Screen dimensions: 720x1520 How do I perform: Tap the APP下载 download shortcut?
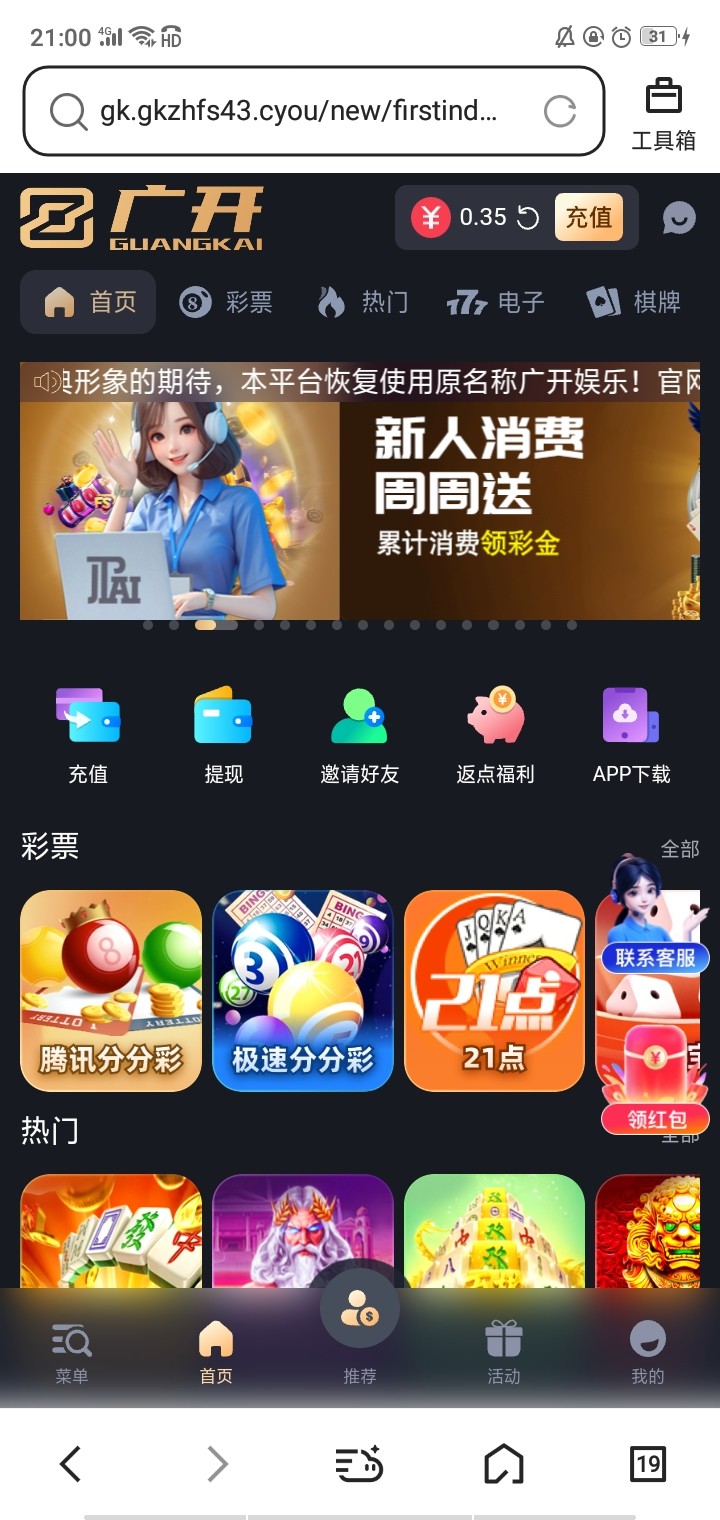coord(631,736)
